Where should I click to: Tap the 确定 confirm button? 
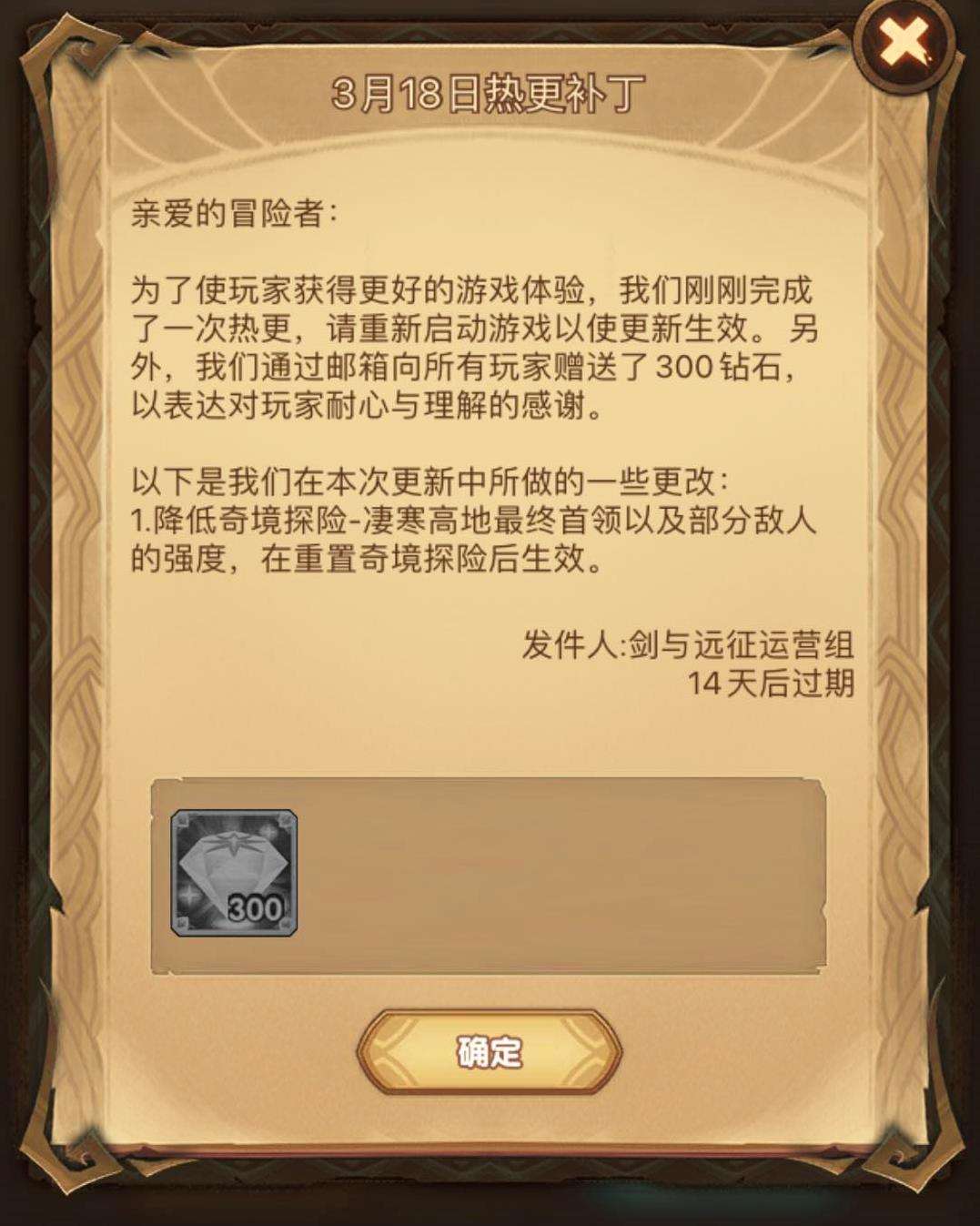coord(490,1051)
